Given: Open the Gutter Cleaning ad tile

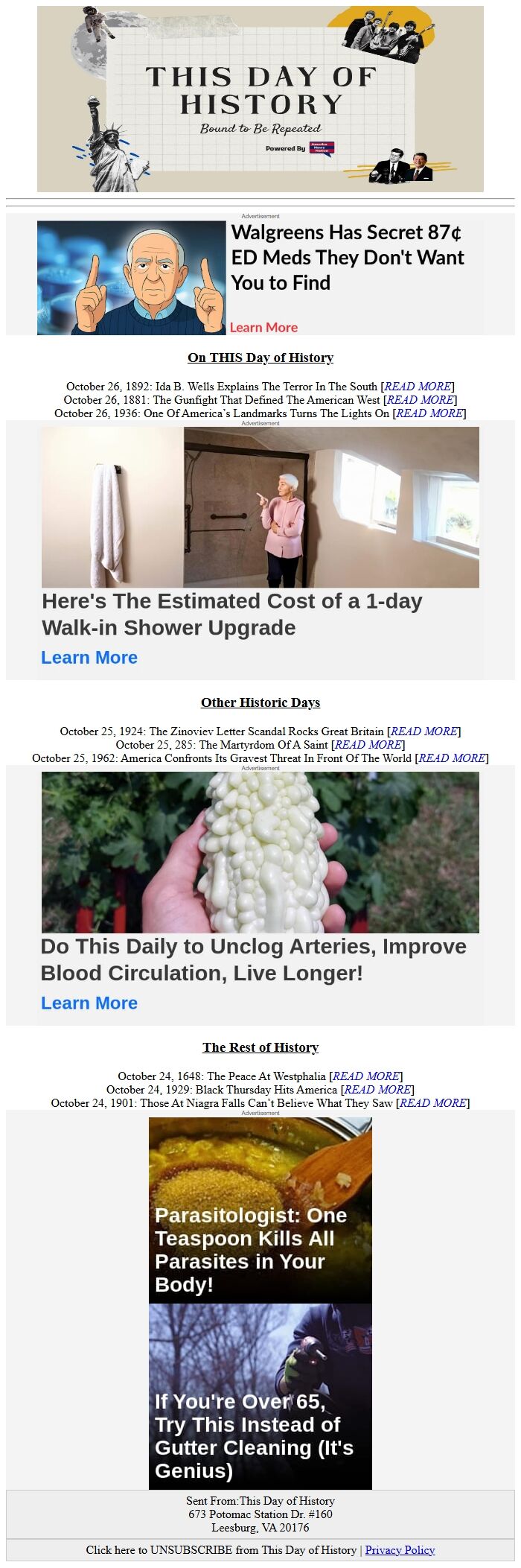Looking at the screenshot, I should [x=260, y=1395].
